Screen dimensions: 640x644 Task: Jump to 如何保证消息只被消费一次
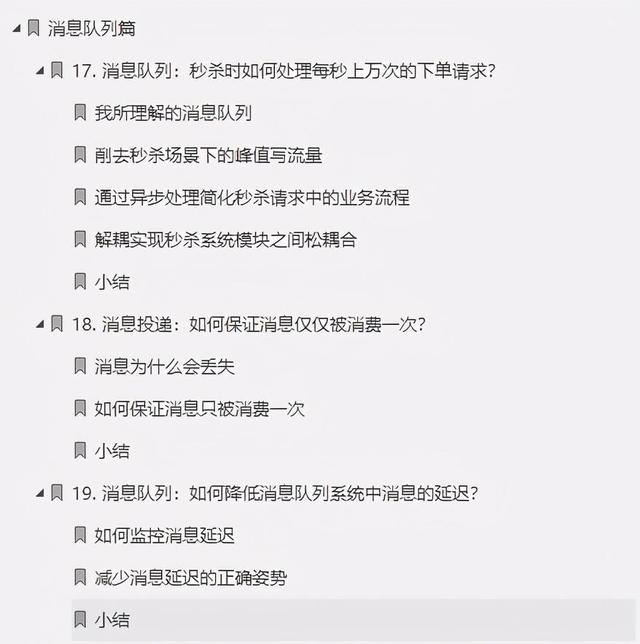click(199, 409)
